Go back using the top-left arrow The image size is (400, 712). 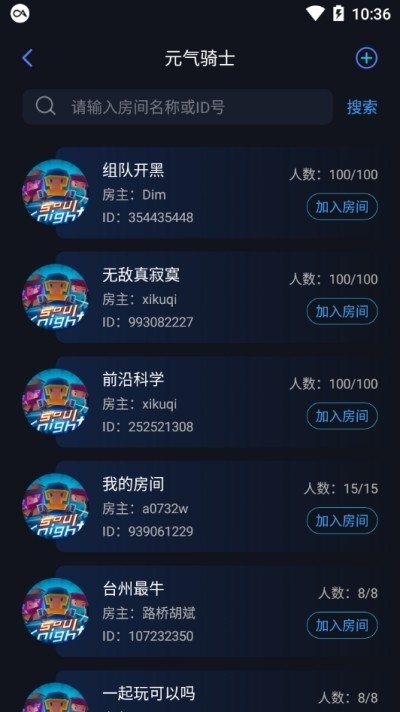(27, 58)
